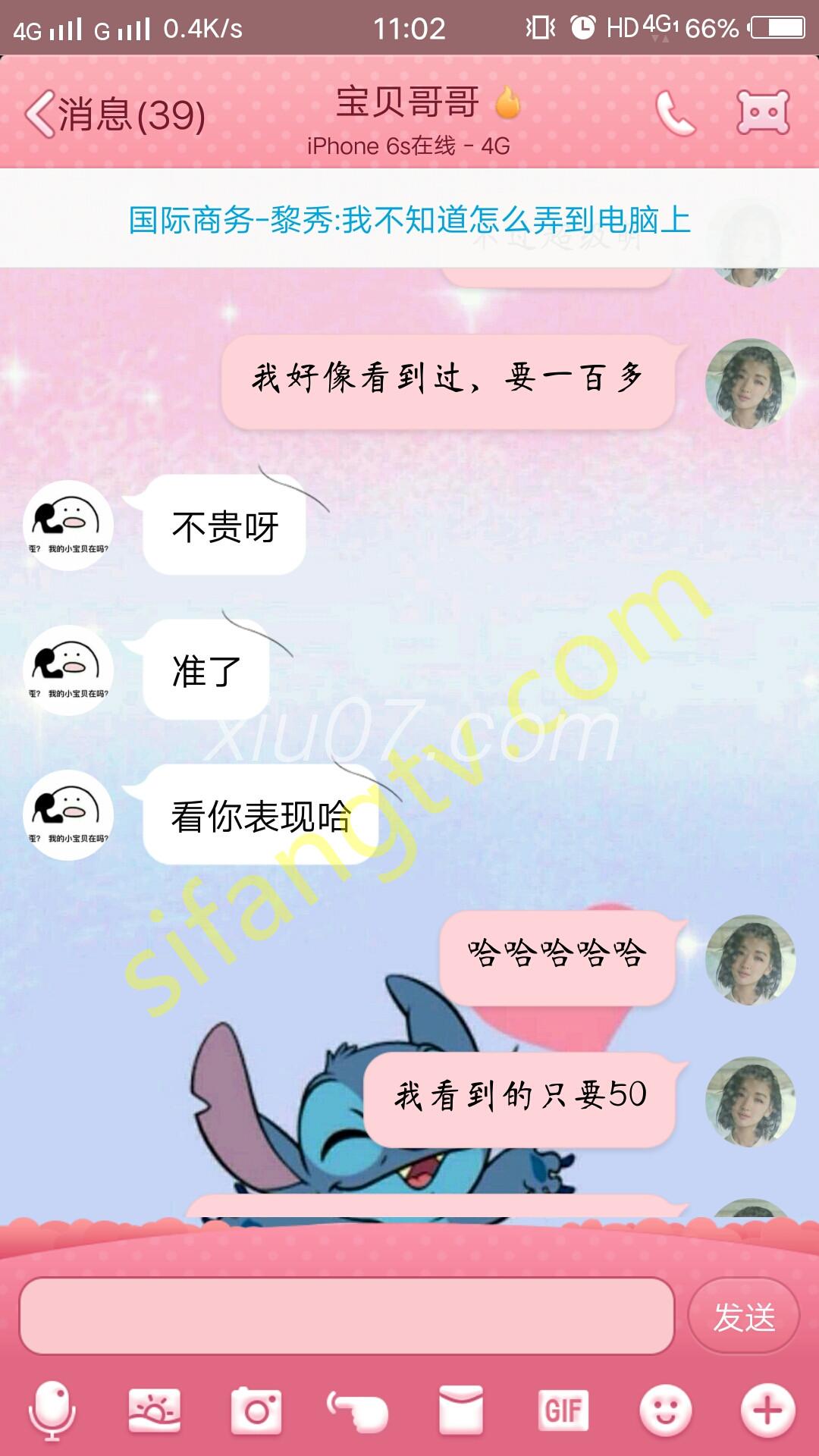Send a poke with the pointing hand icon
The width and height of the screenshot is (819, 1456).
tap(358, 1410)
